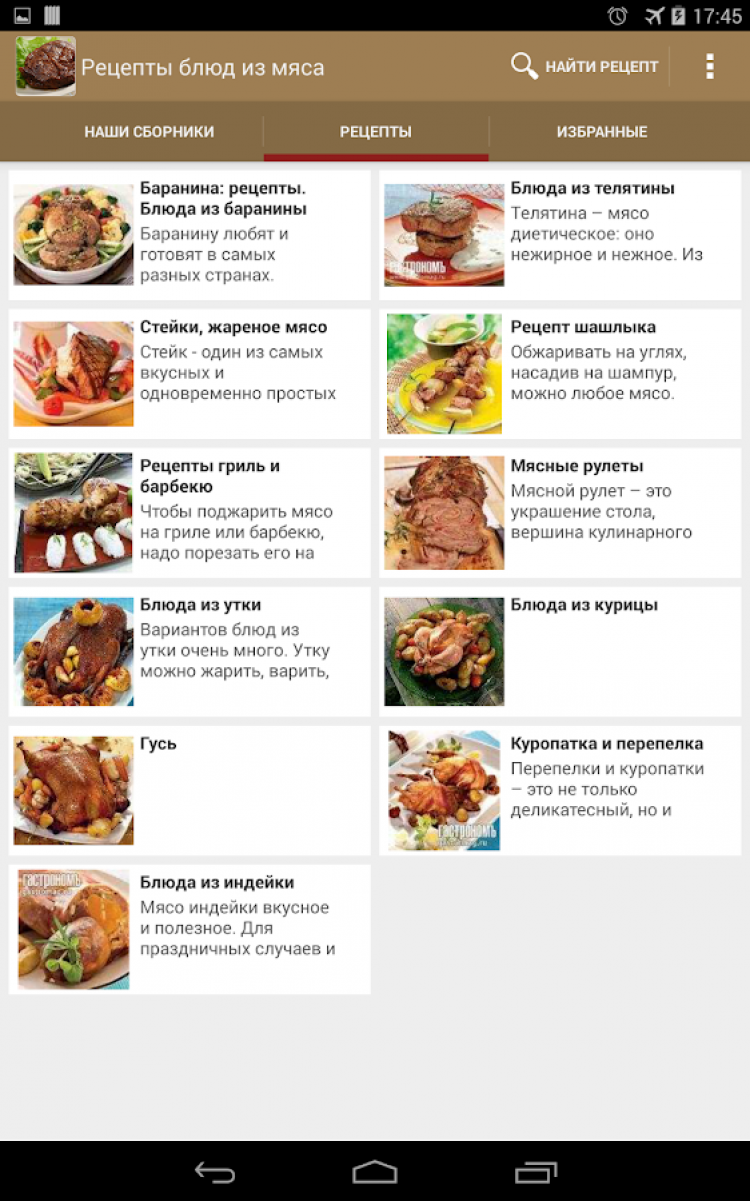Open the Баранина: рецепты card
Screen dimensions: 750x1201
[189, 235]
